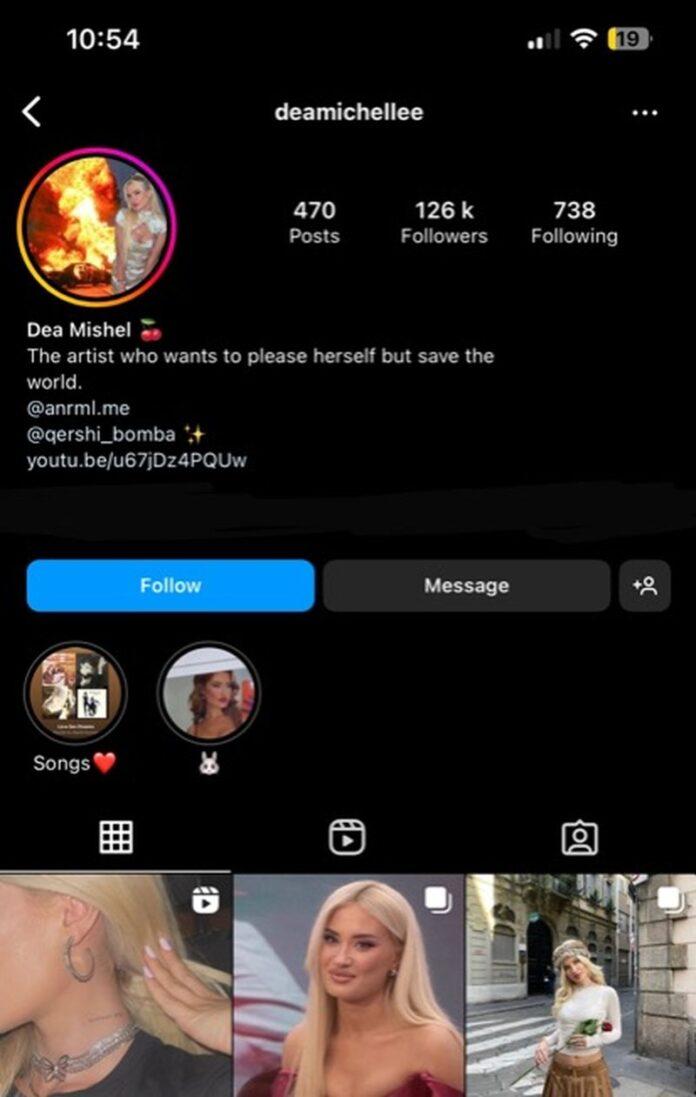Follow deamichellee
Viewport: 696px width, 1097px height.
pos(170,585)
